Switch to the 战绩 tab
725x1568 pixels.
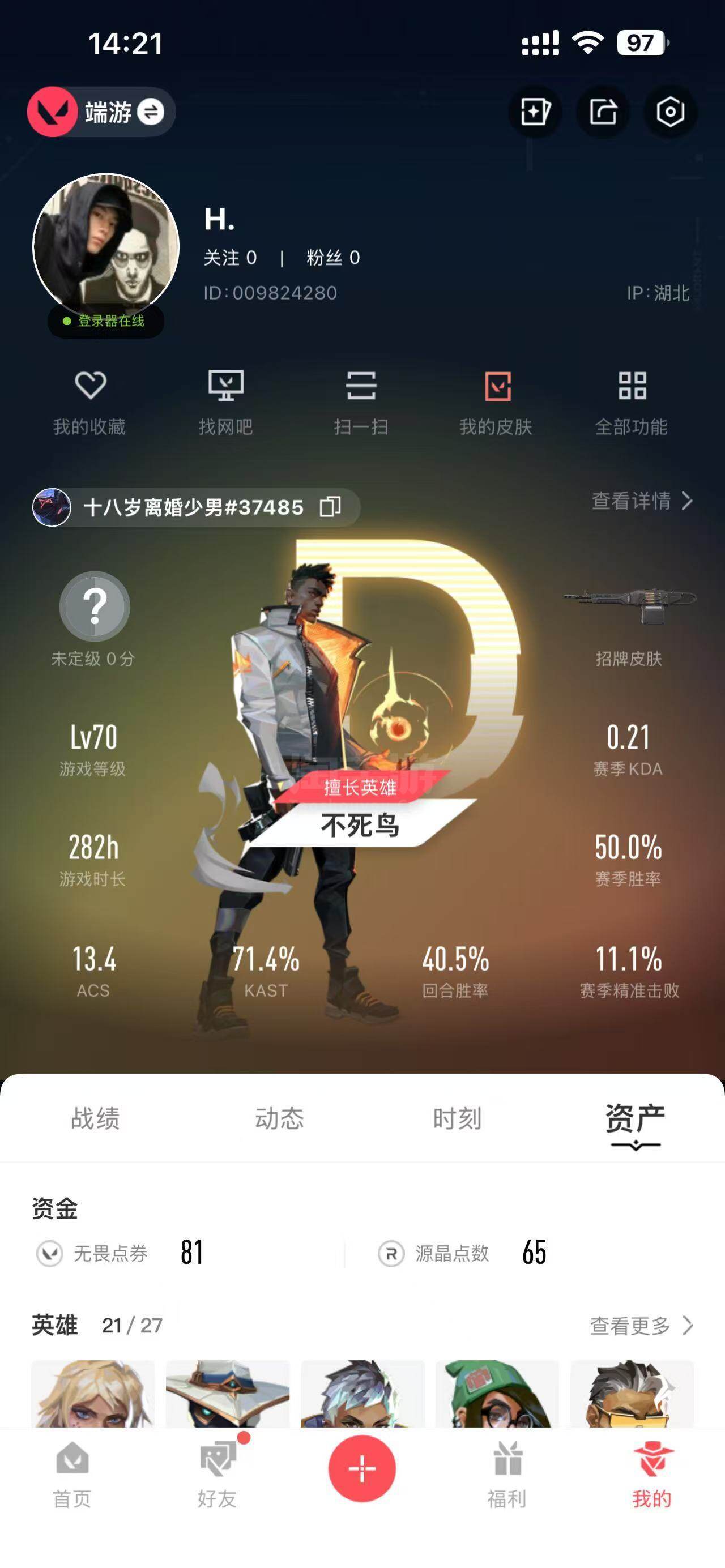tap(95, 1118)
